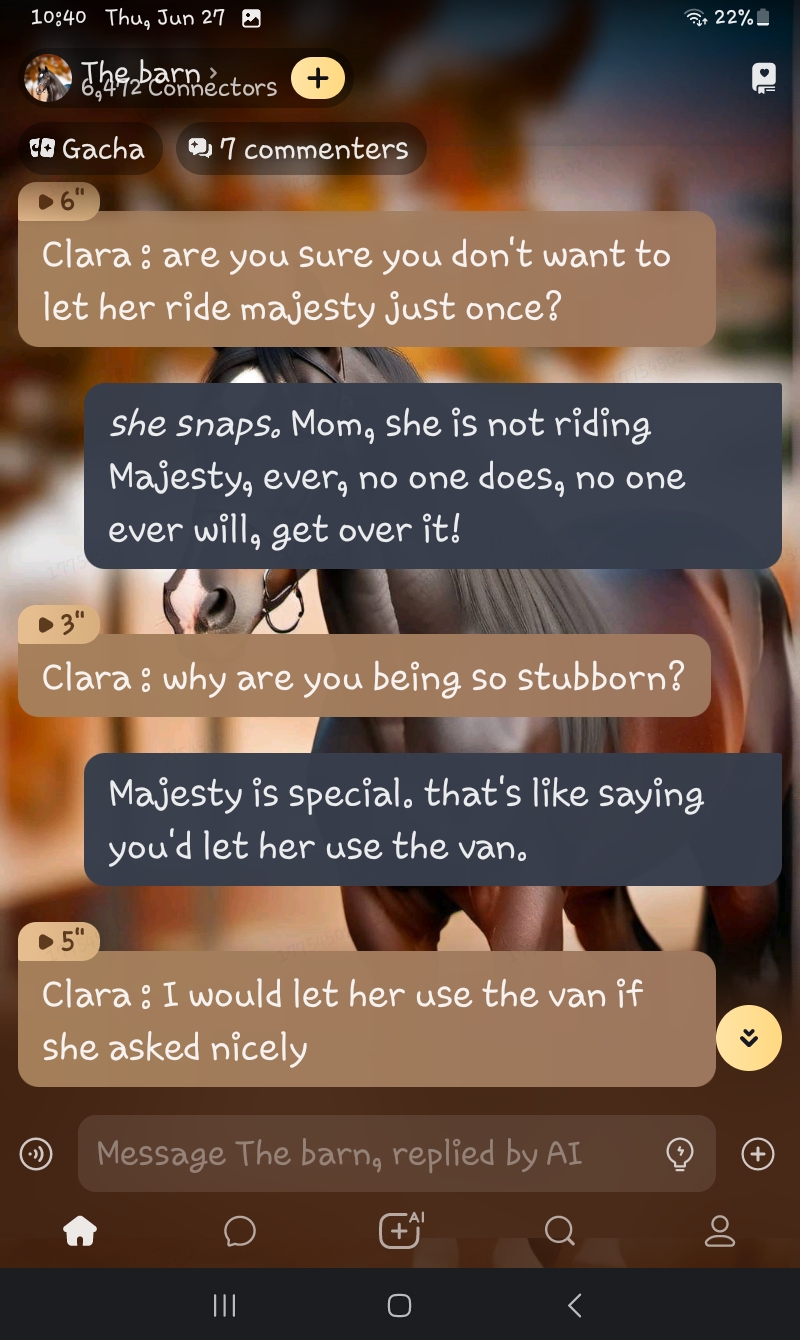
Task: Go to the Home tab
Action: [80, 1231]
